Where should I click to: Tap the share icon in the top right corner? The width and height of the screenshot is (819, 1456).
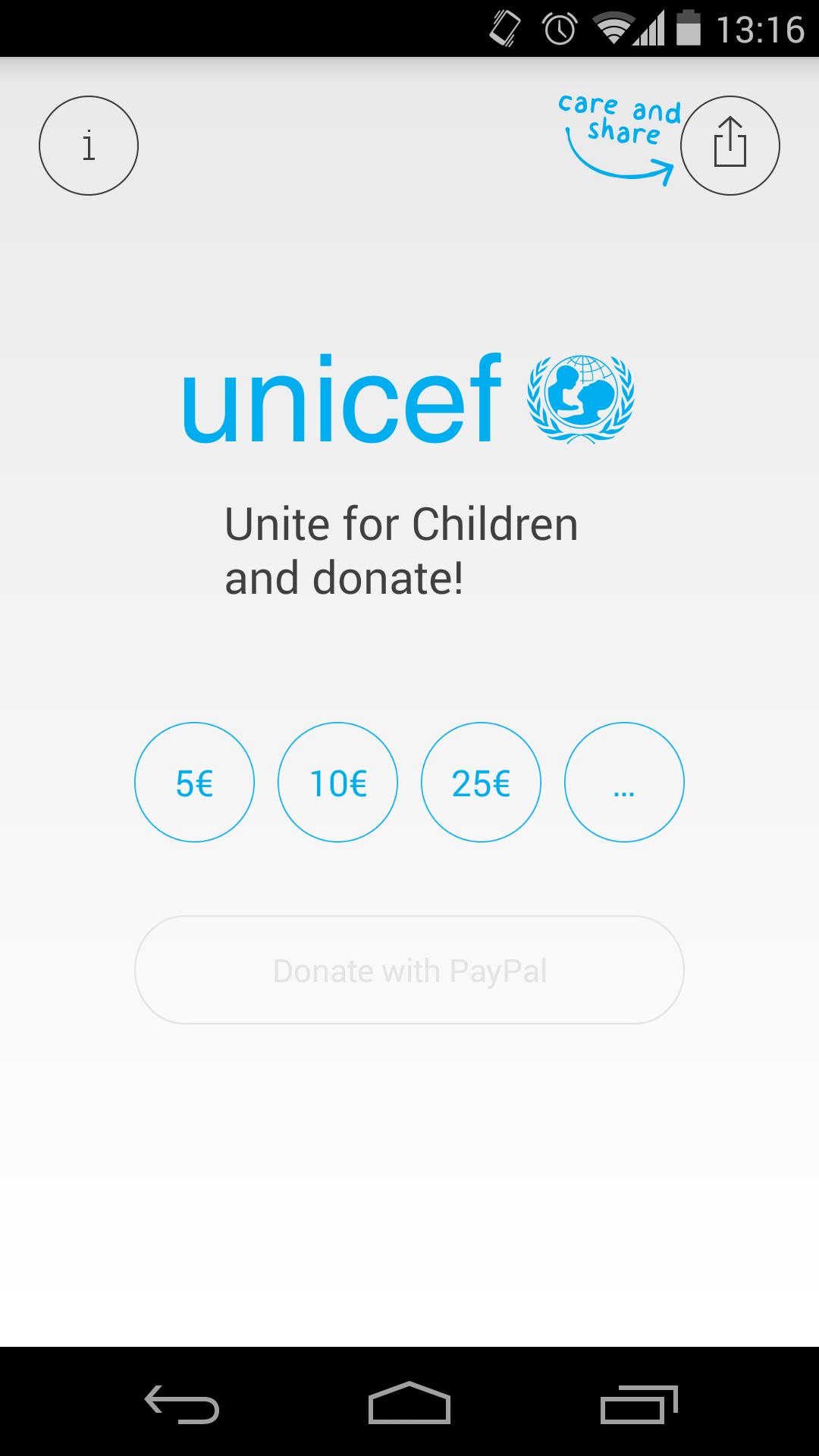click(730, 145)
